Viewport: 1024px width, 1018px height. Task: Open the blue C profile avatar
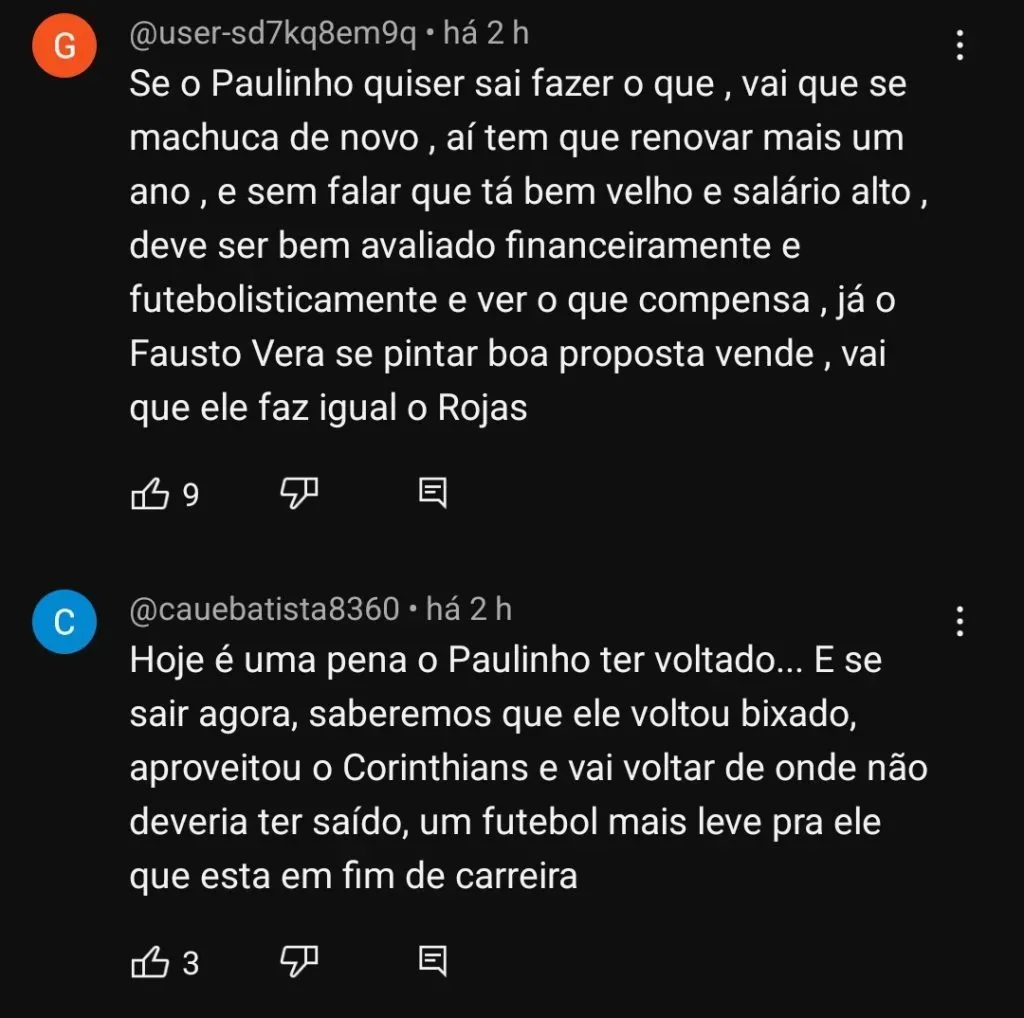pyautogui.click(x=64, y=623)
